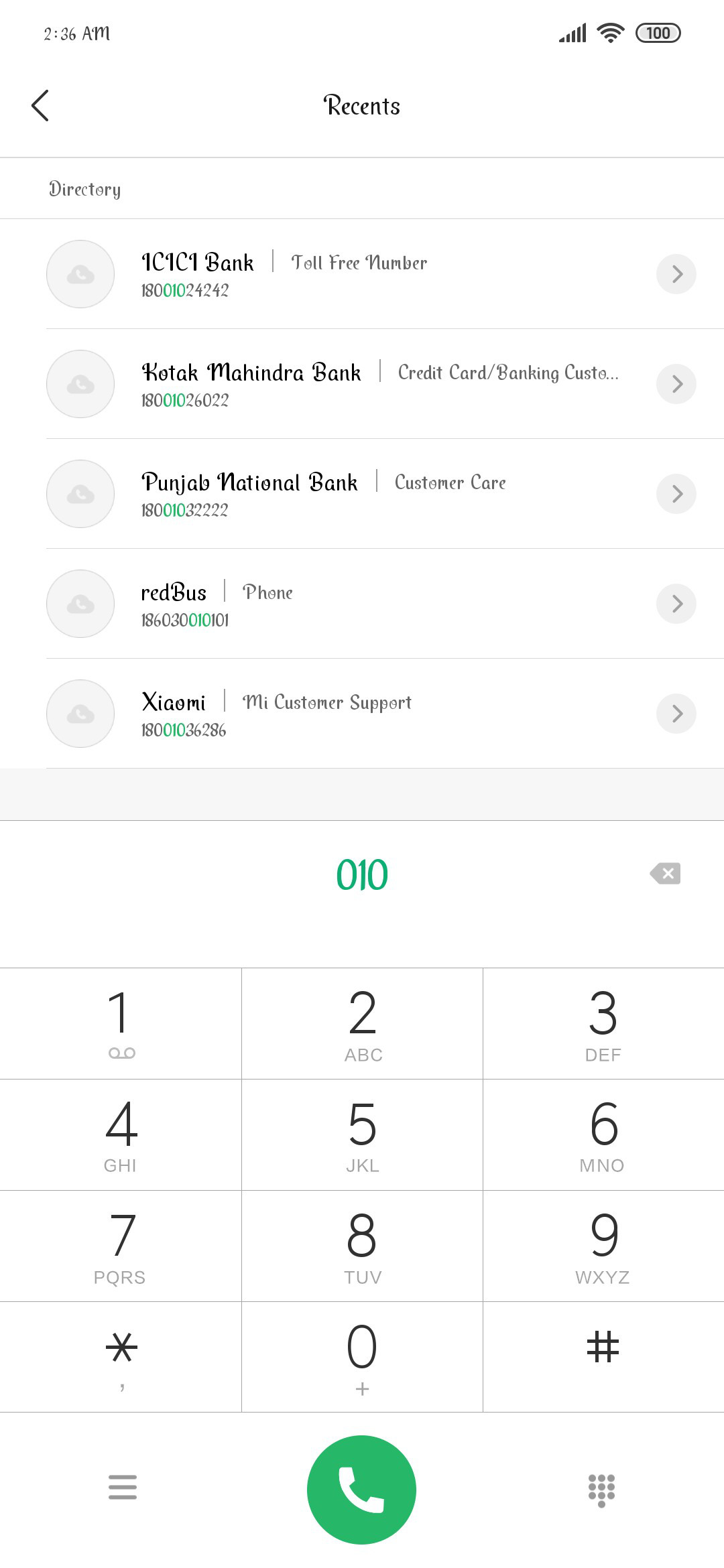Insert the star symbol key
This screenshot has width=724, height=1568.
121,1357
